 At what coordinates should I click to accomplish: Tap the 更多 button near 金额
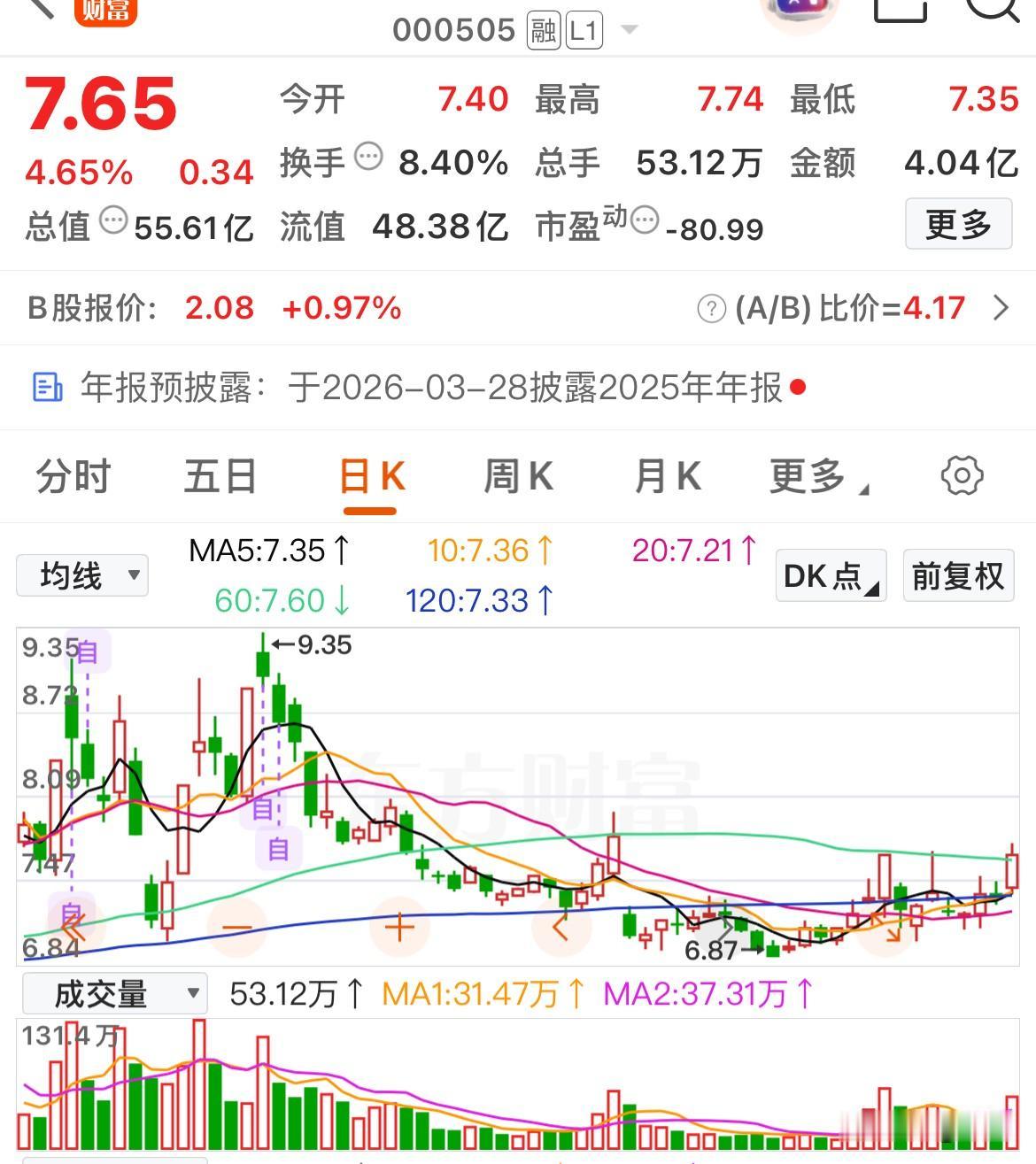[x=958, y=224]
